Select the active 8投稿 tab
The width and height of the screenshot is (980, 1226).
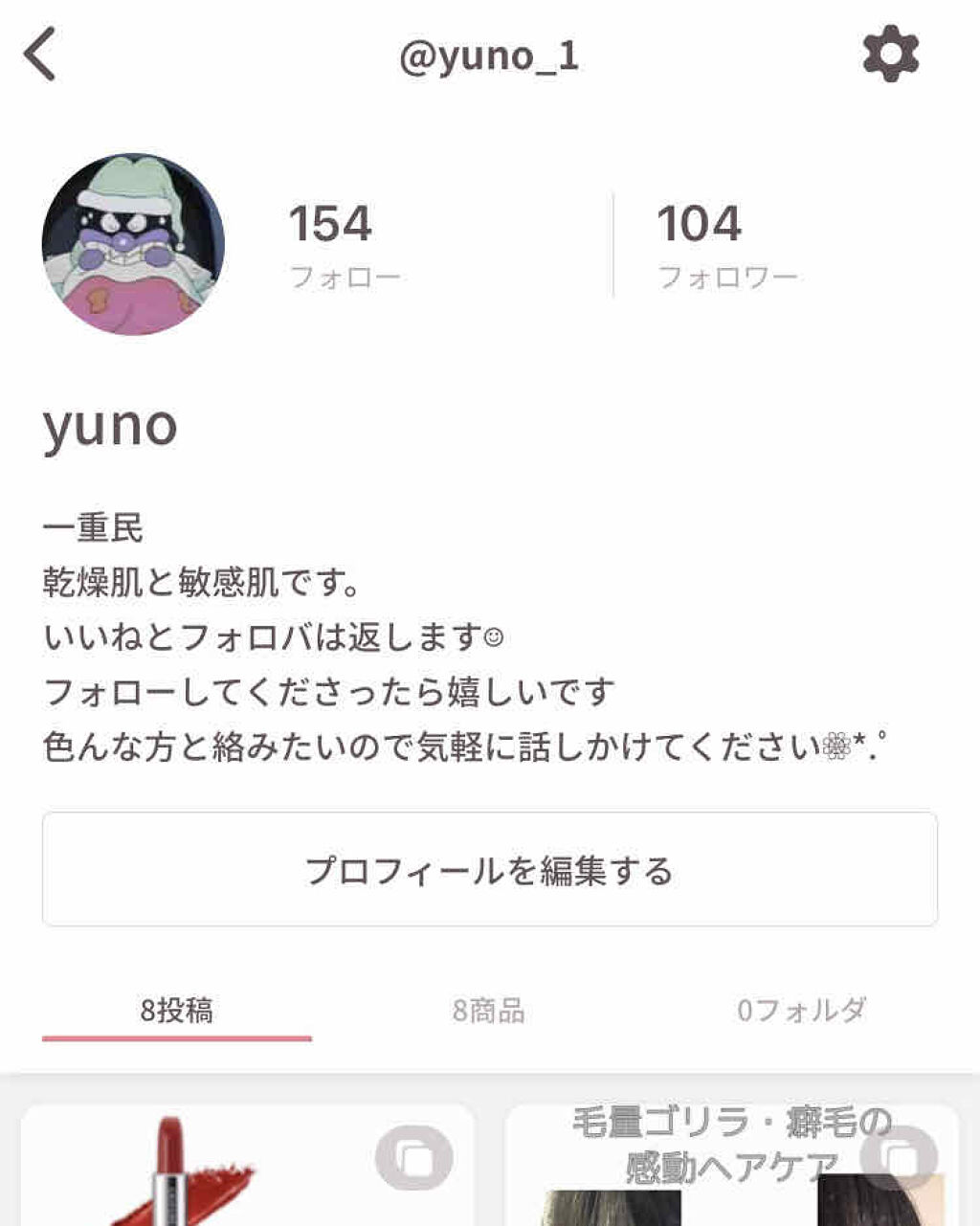(174, 1009)
